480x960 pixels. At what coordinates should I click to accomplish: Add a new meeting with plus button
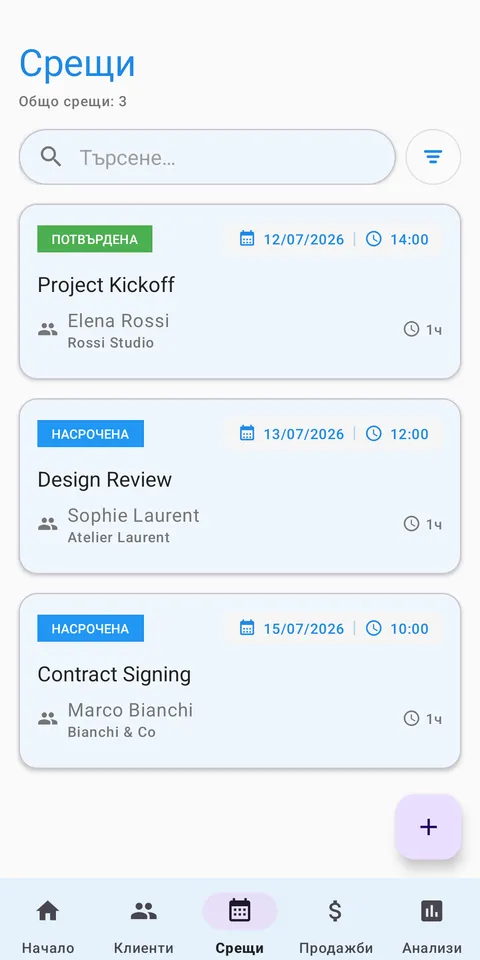[x=428, y=827]
